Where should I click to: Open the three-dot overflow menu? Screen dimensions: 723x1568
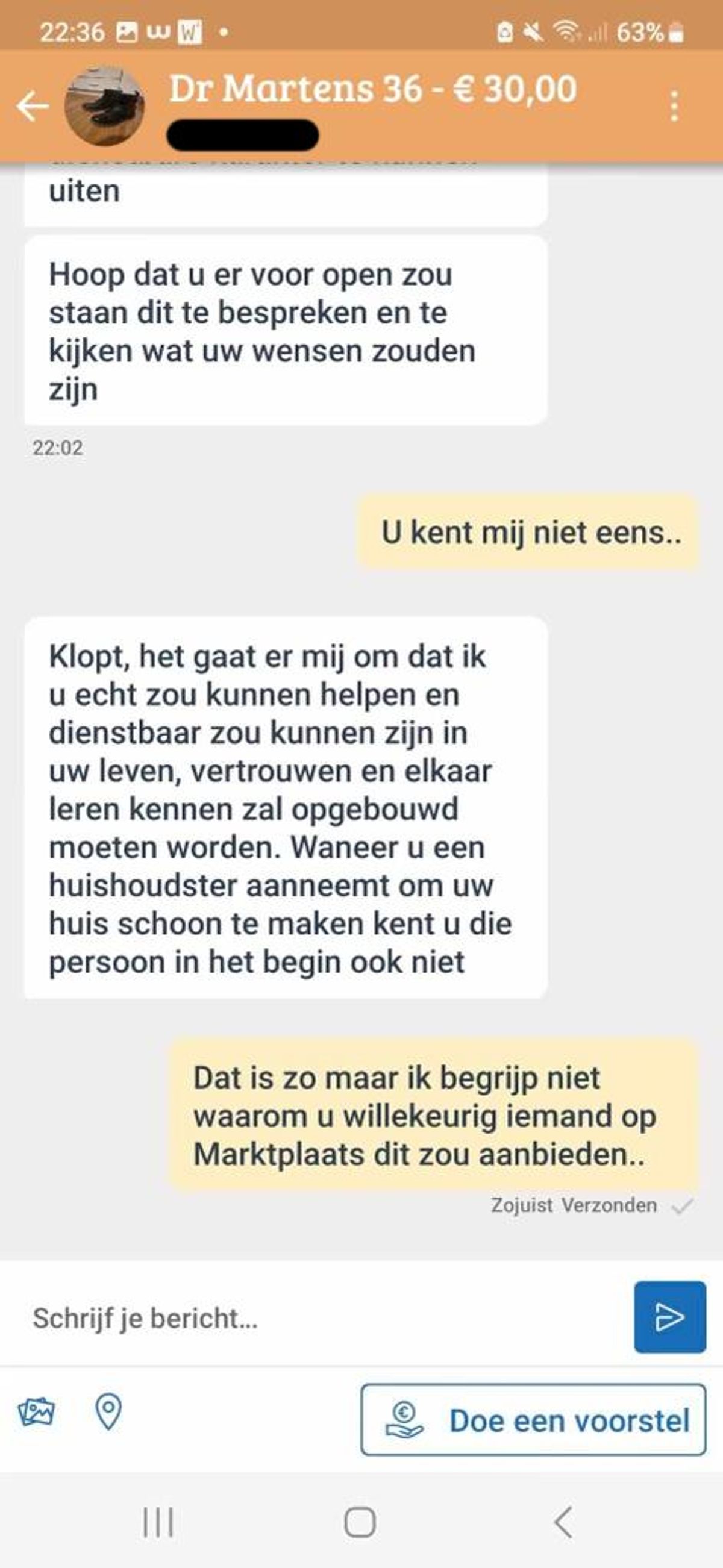click(x=674, y=107)
